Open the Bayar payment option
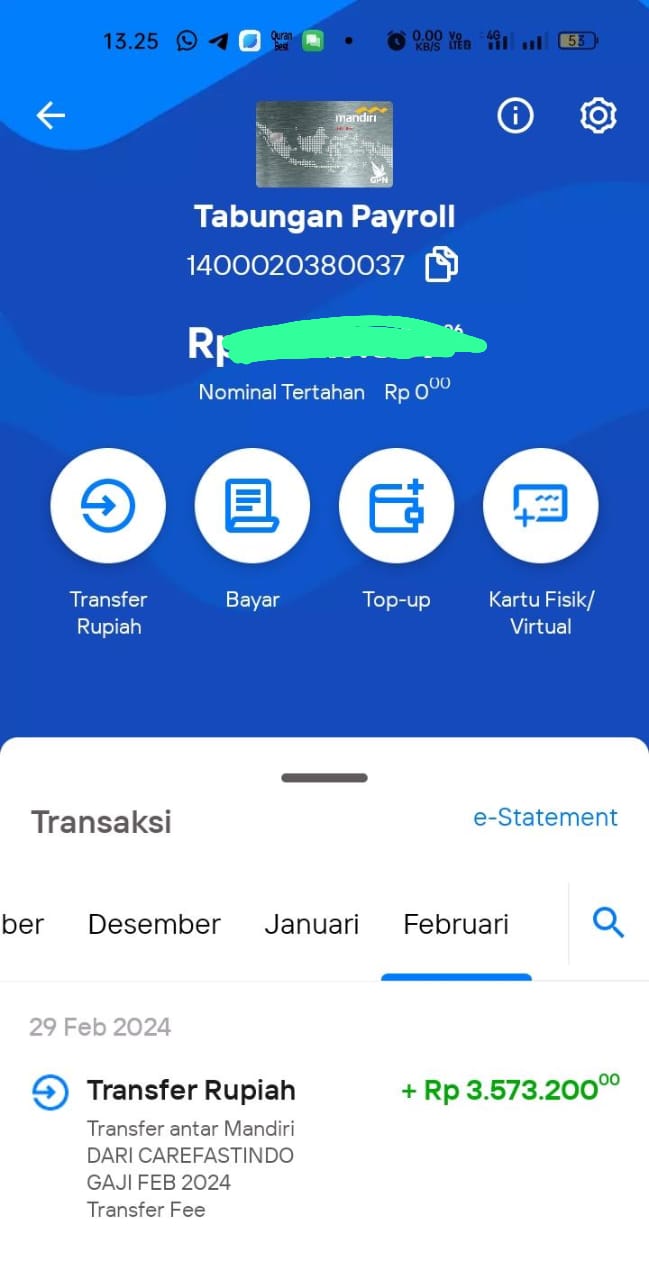649x1280 pixels. click(x=252, y=506)
